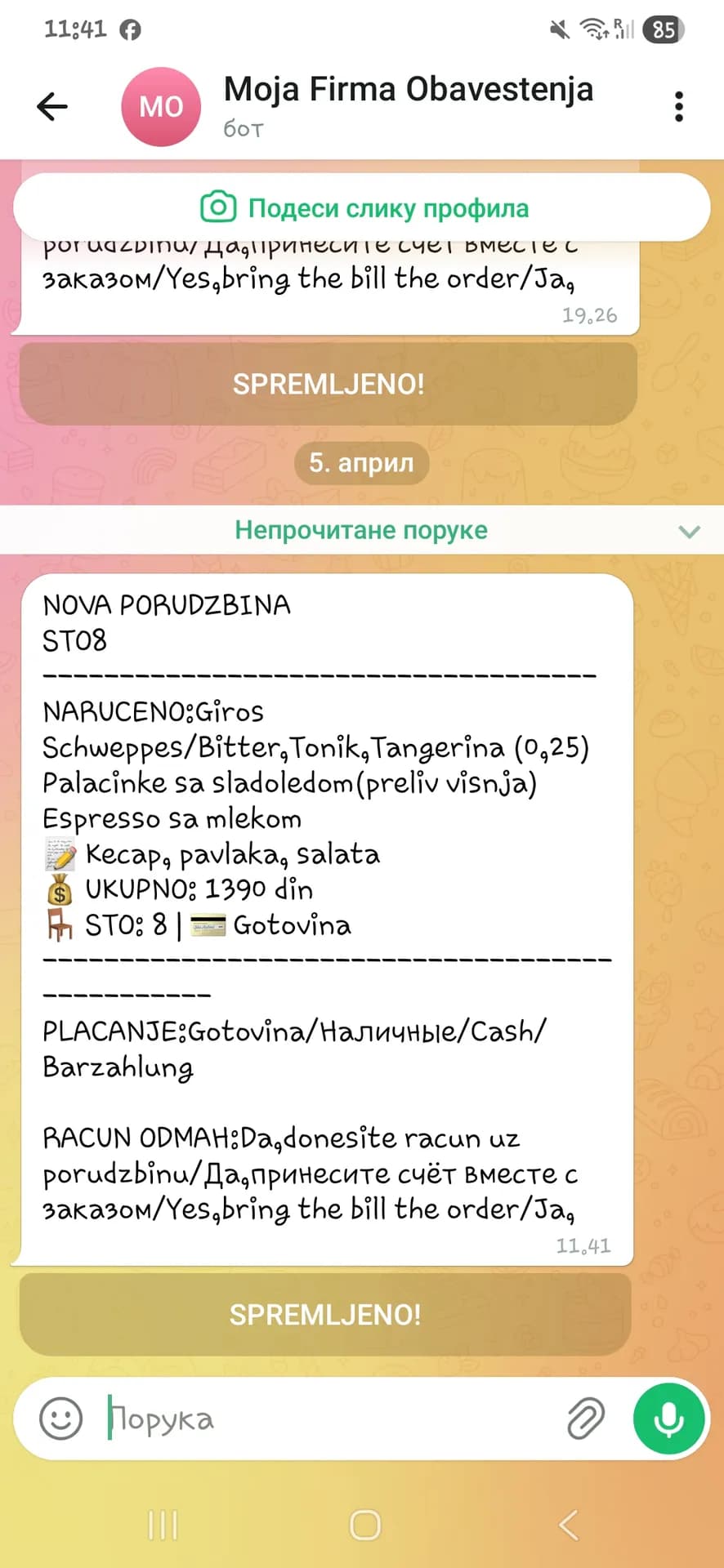Focus the Порука message field
The height and width of the screenshot is (1568, 724).
click(327, 1419)
